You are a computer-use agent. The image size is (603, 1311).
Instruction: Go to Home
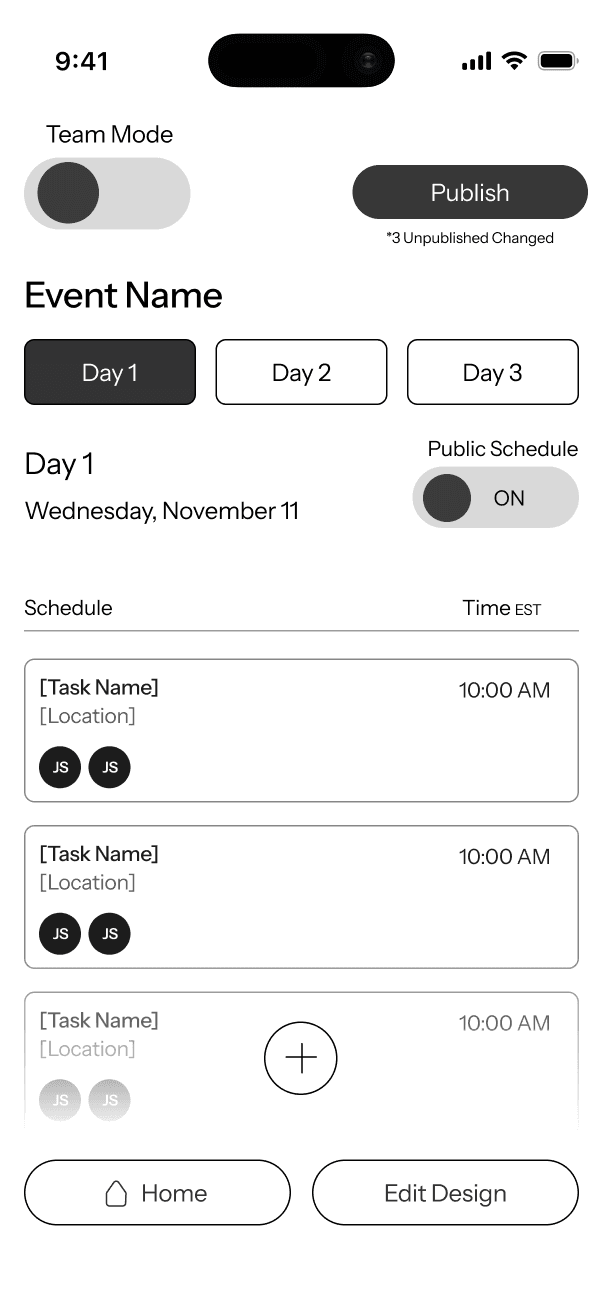point(157,1193)
